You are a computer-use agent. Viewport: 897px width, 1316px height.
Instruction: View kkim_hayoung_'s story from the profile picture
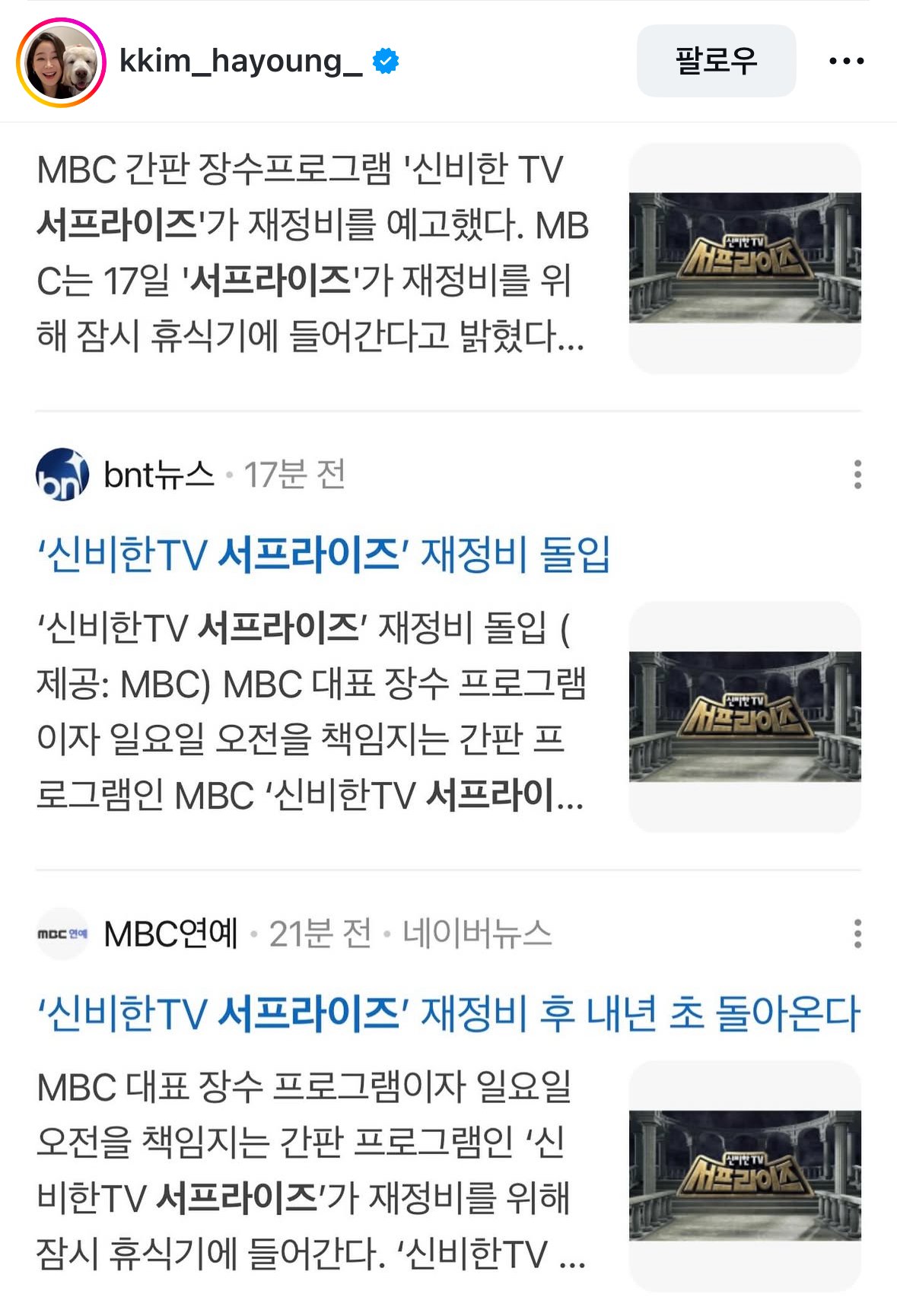pyautogui.click(x=61, y=62)
